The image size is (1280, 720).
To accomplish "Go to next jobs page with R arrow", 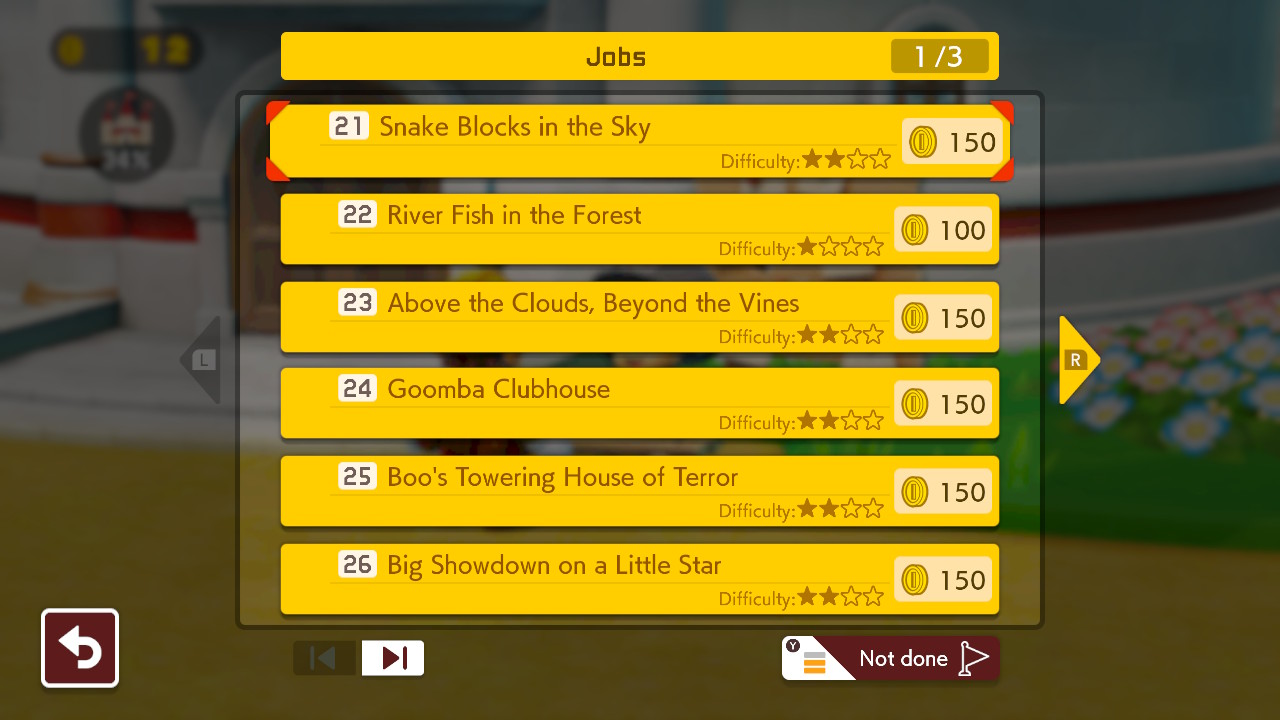I will [x=1078, y=360].
